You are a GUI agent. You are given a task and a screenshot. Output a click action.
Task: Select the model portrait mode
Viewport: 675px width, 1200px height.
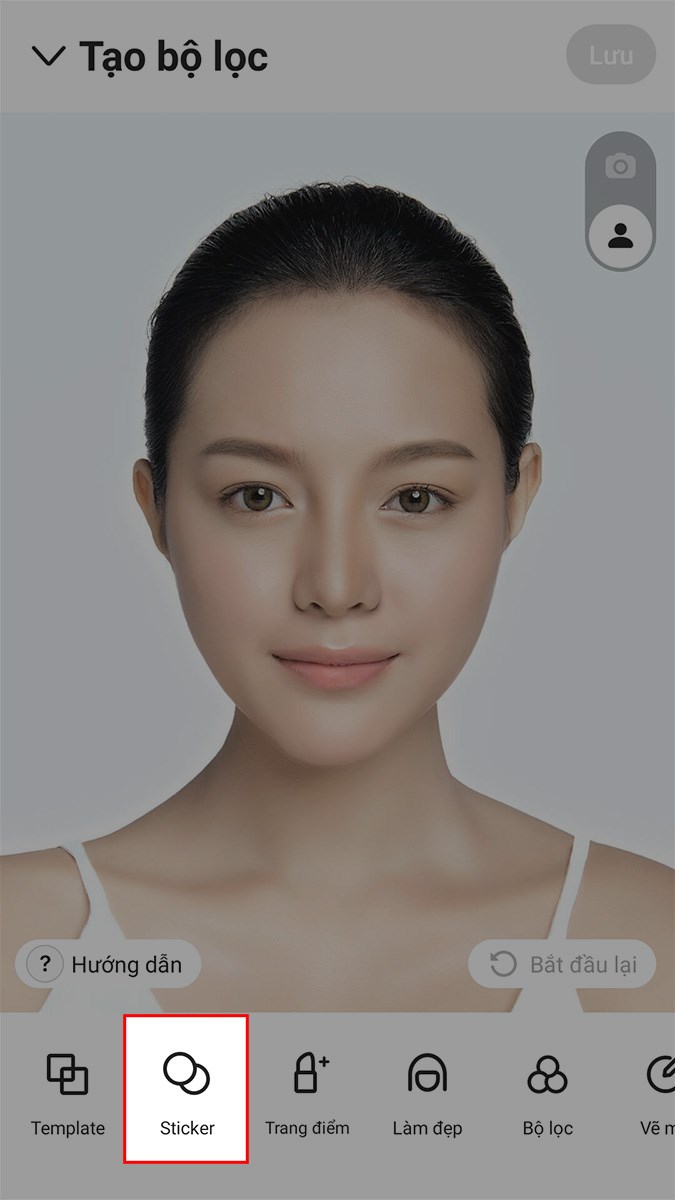pyautogui.click(x=620, y=236)
